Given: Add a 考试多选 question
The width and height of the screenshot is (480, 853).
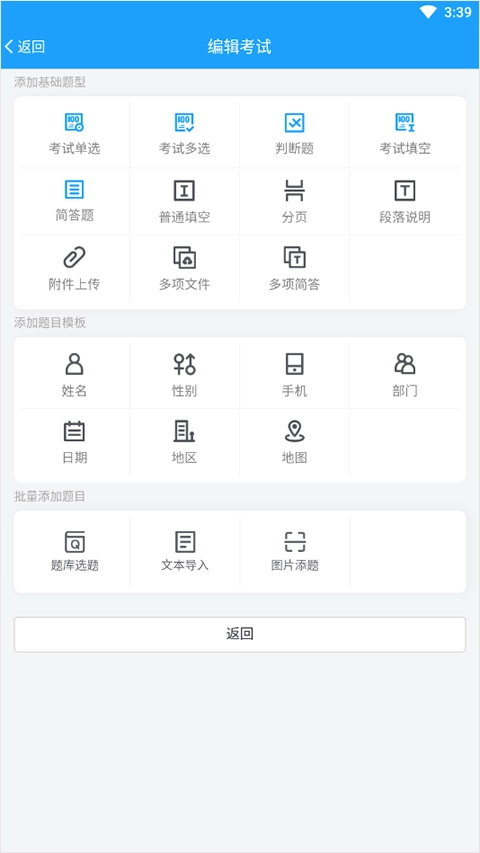Looking at the screenshot, I should click(x=184, y=134).
